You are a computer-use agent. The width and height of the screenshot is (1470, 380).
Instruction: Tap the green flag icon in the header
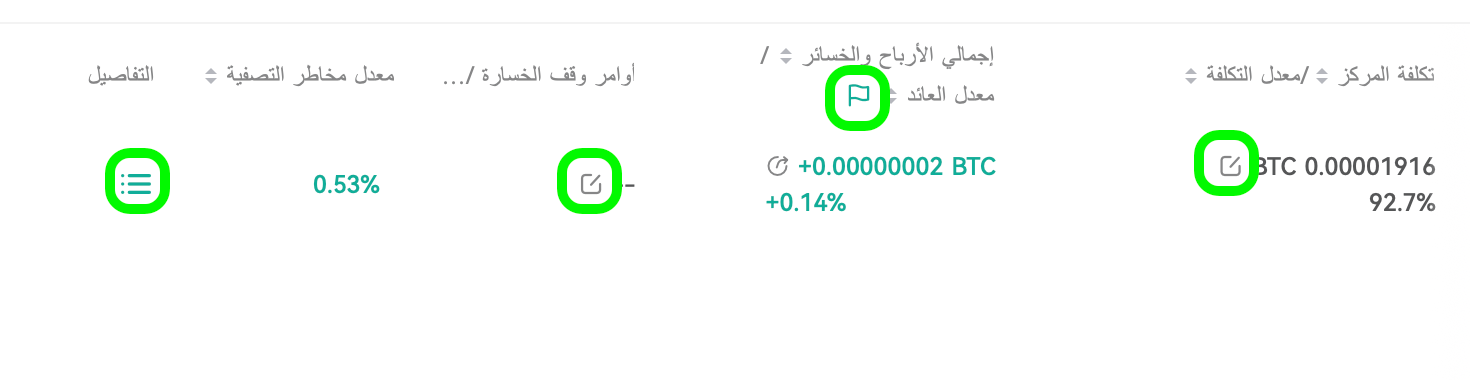[858, 97]
